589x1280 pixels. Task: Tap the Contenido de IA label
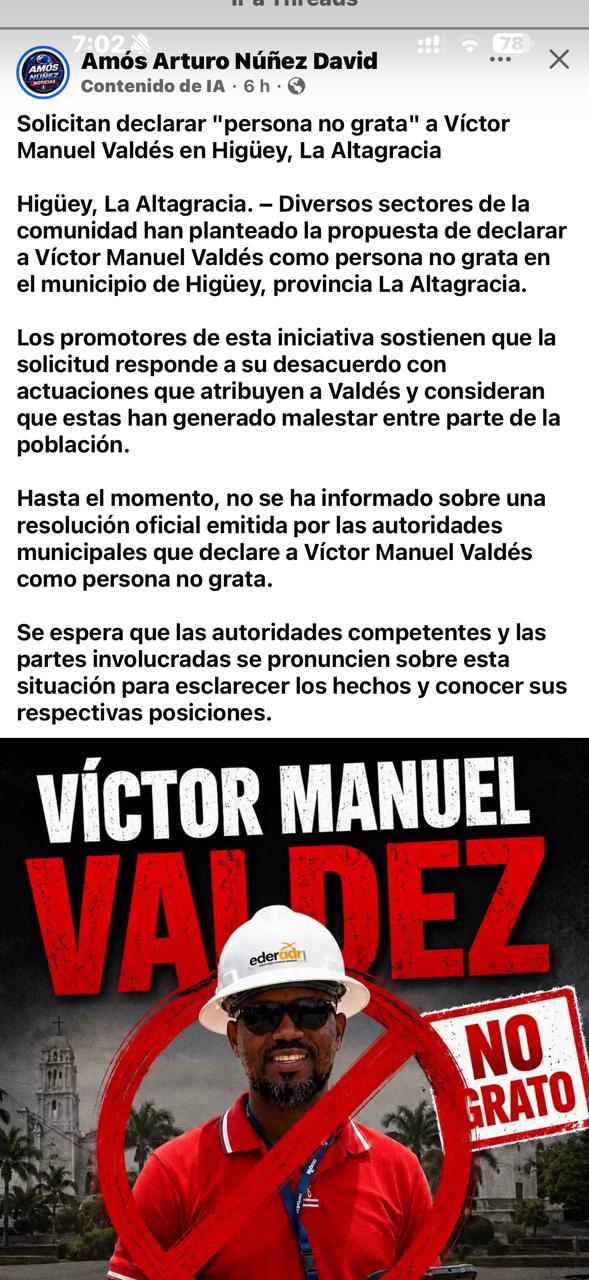[153, 86]
